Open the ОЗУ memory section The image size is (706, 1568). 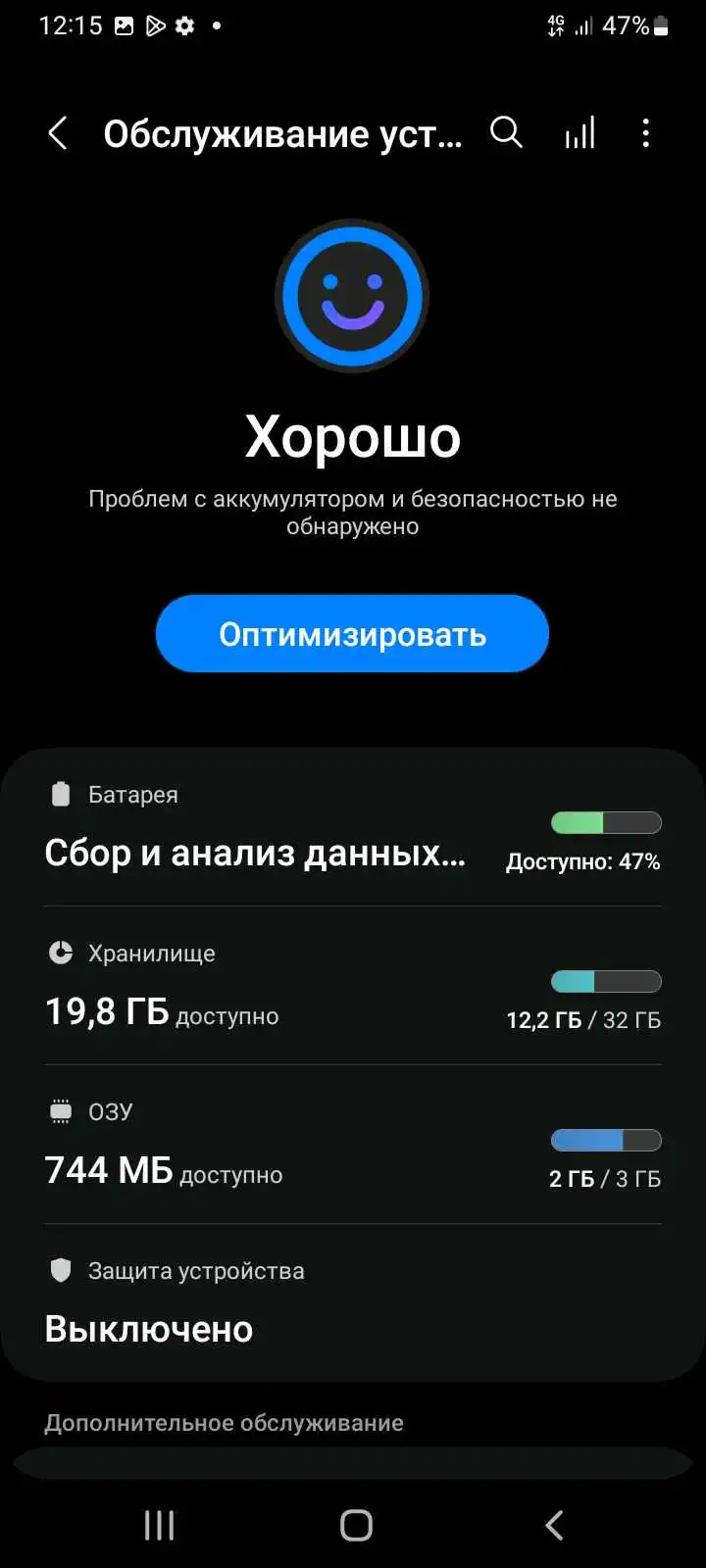pyautogui.click(x=353, y=1145)
